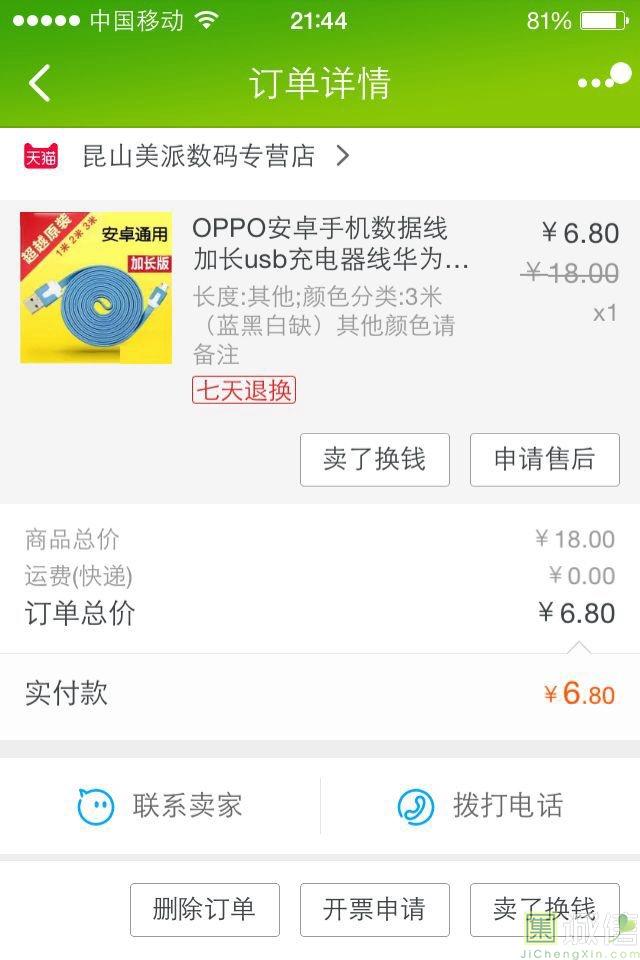Tap 卖了换钱 under the product
Viewport: 640px width, 960px height.
coord(374,459)
